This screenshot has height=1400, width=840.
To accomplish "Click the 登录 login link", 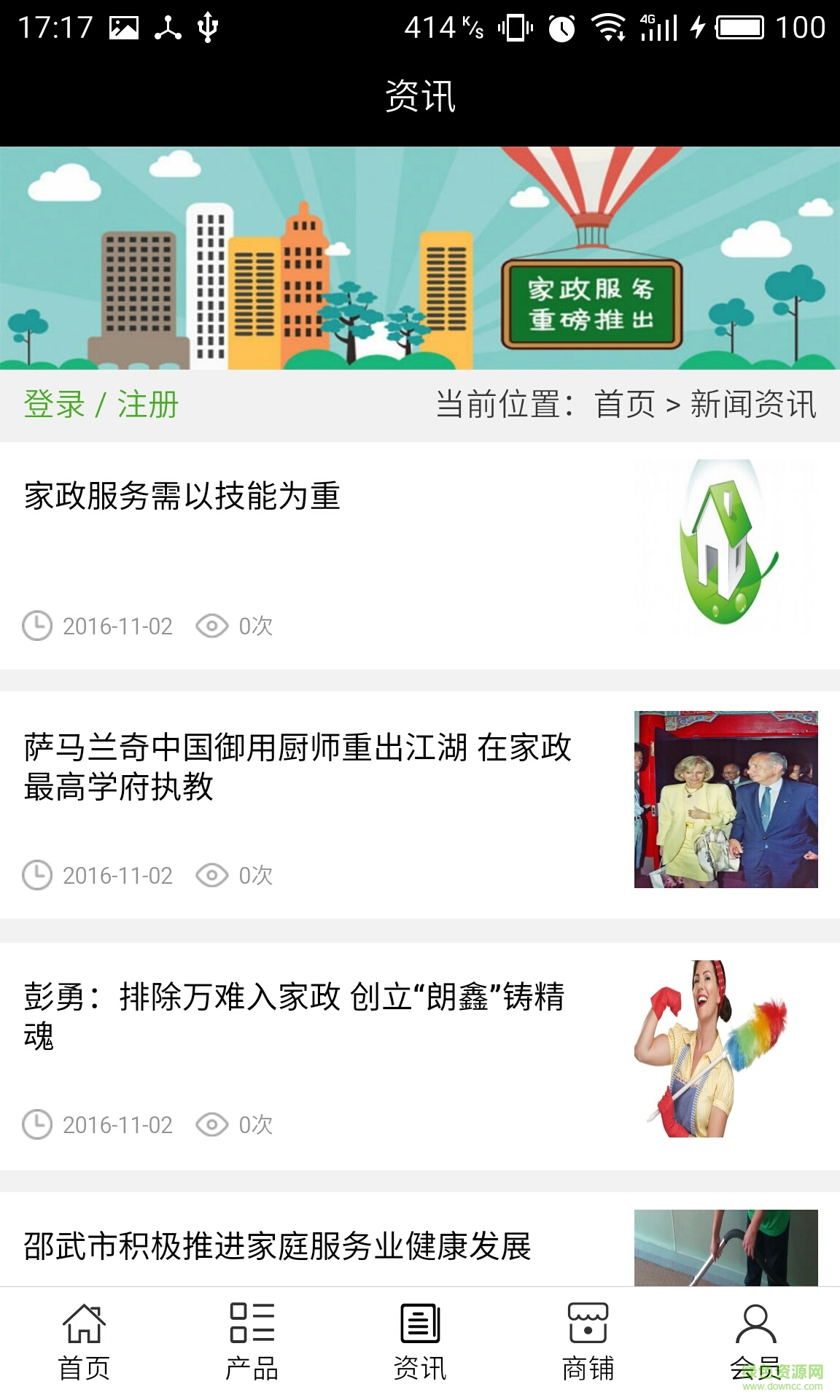I will pos(45,406).
